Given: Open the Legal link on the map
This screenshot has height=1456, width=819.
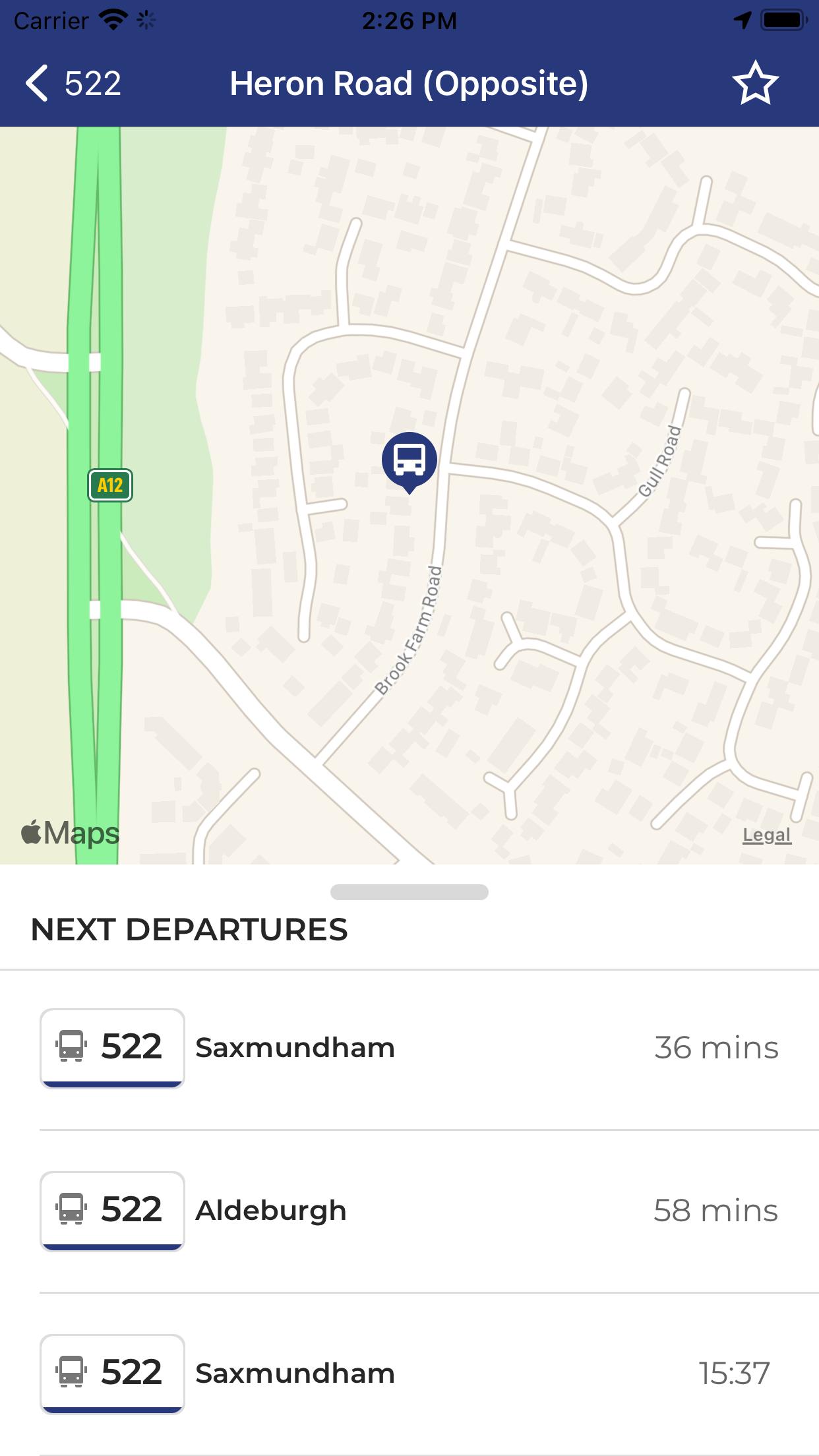Looking at the screenshot, I should [766, 835].
